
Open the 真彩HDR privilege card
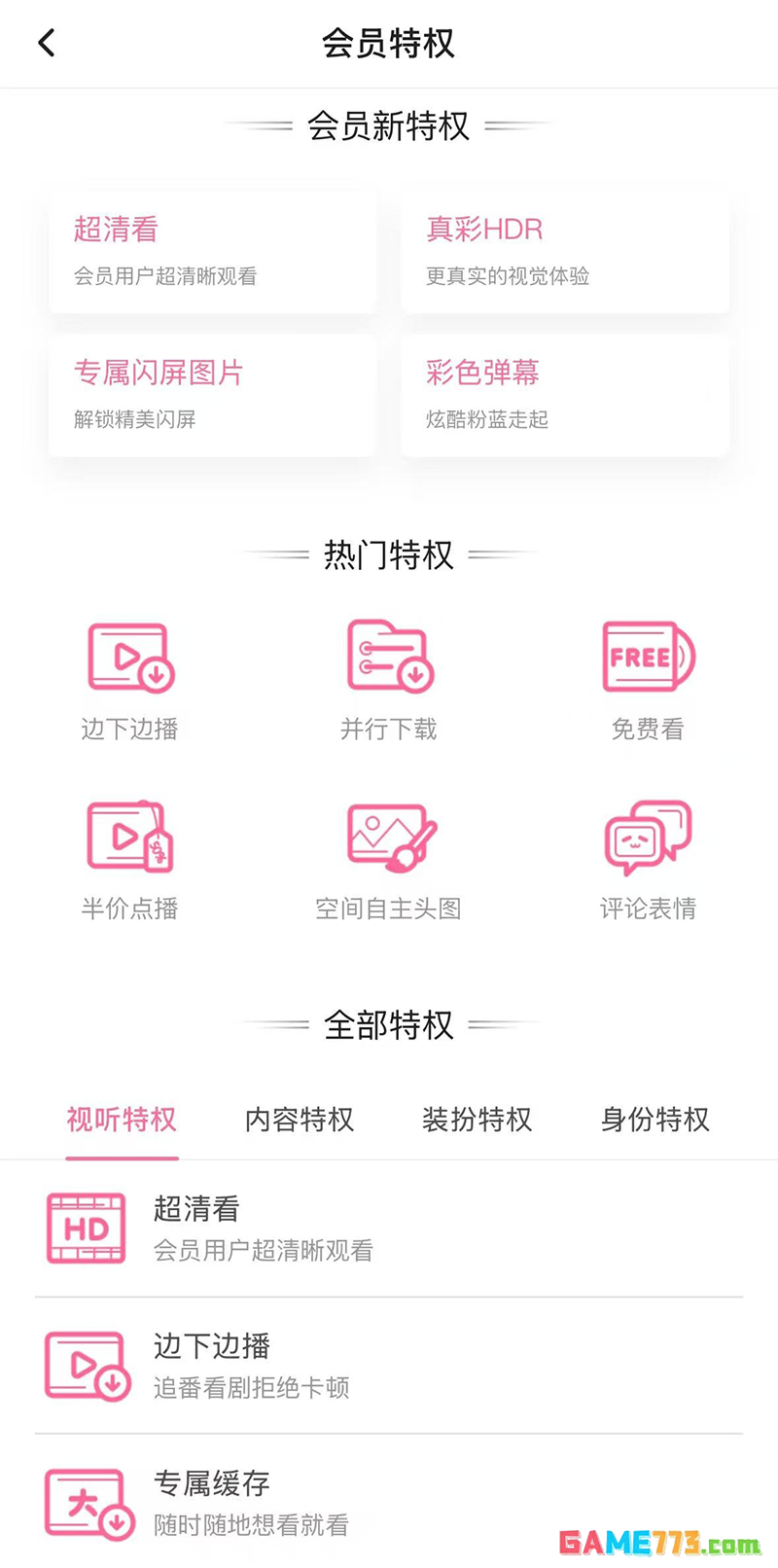point(564,251)
